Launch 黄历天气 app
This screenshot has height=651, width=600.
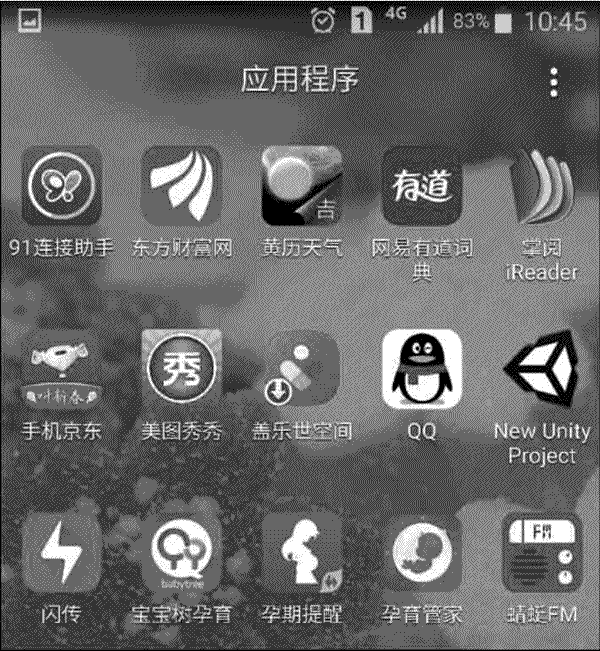pos(301,187)
